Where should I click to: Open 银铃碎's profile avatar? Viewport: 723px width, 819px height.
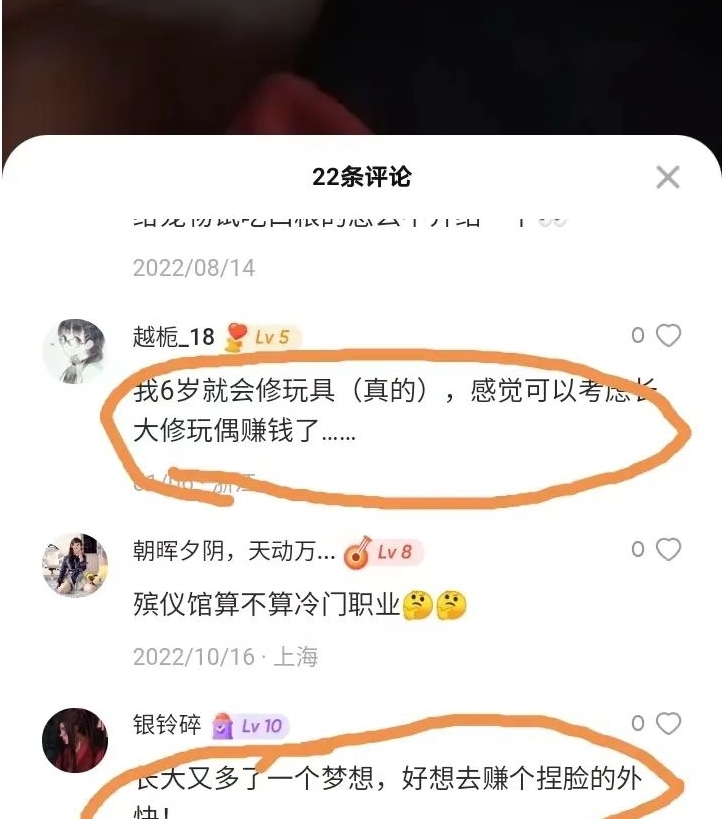click(x=75, y=740)
